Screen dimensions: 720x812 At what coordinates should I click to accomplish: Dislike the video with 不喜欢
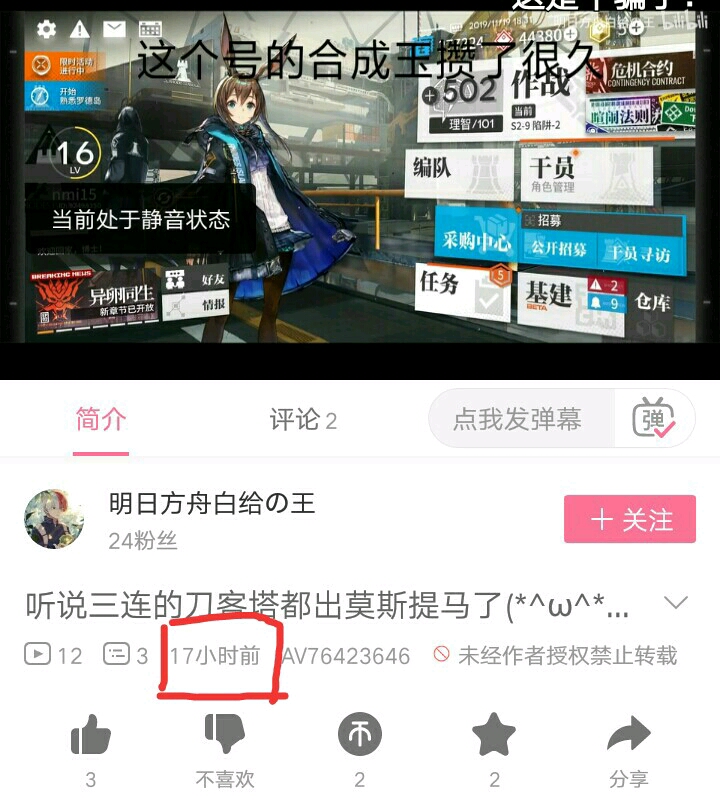pos(225,738)
